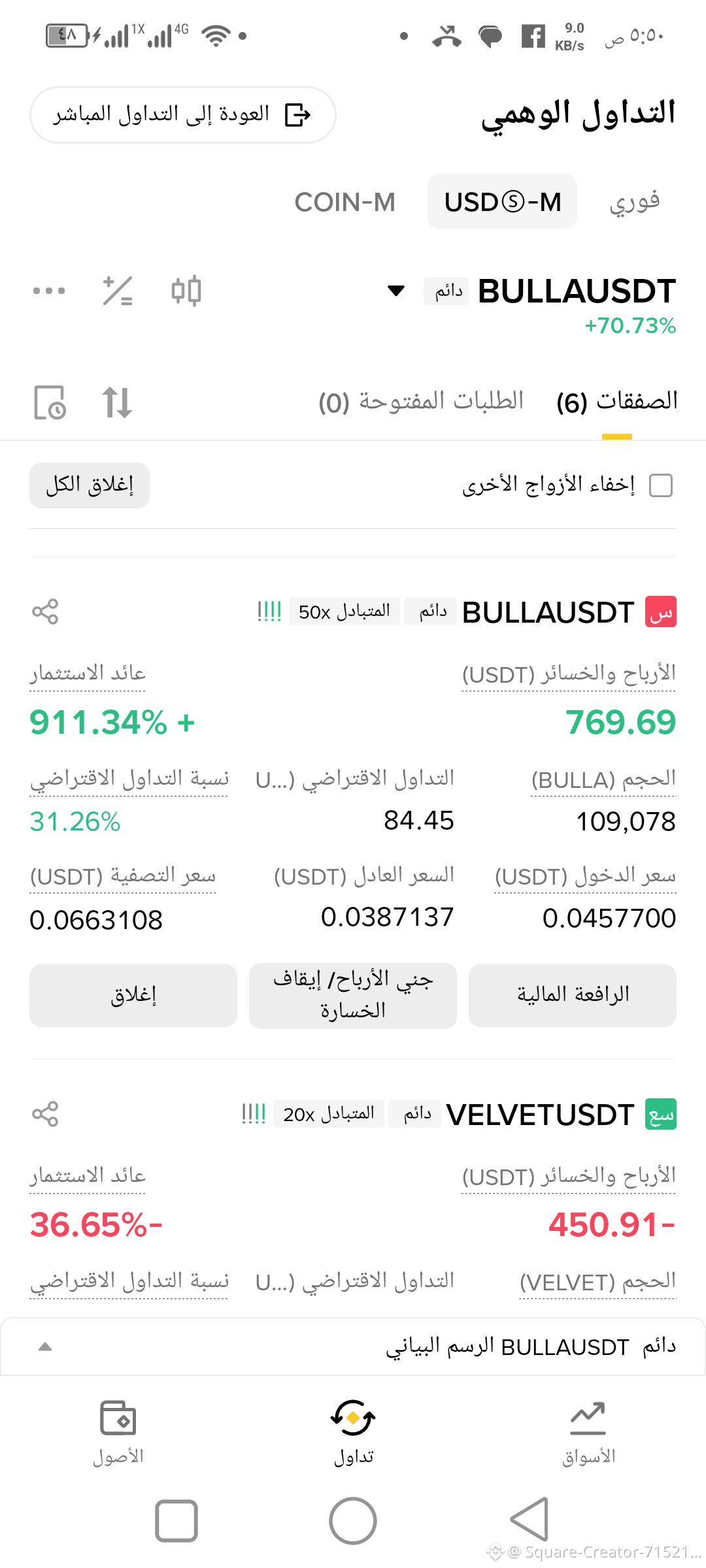Tap إغلاق الكل to close all positions
706x1568 pixels.
tap(90, 485)
